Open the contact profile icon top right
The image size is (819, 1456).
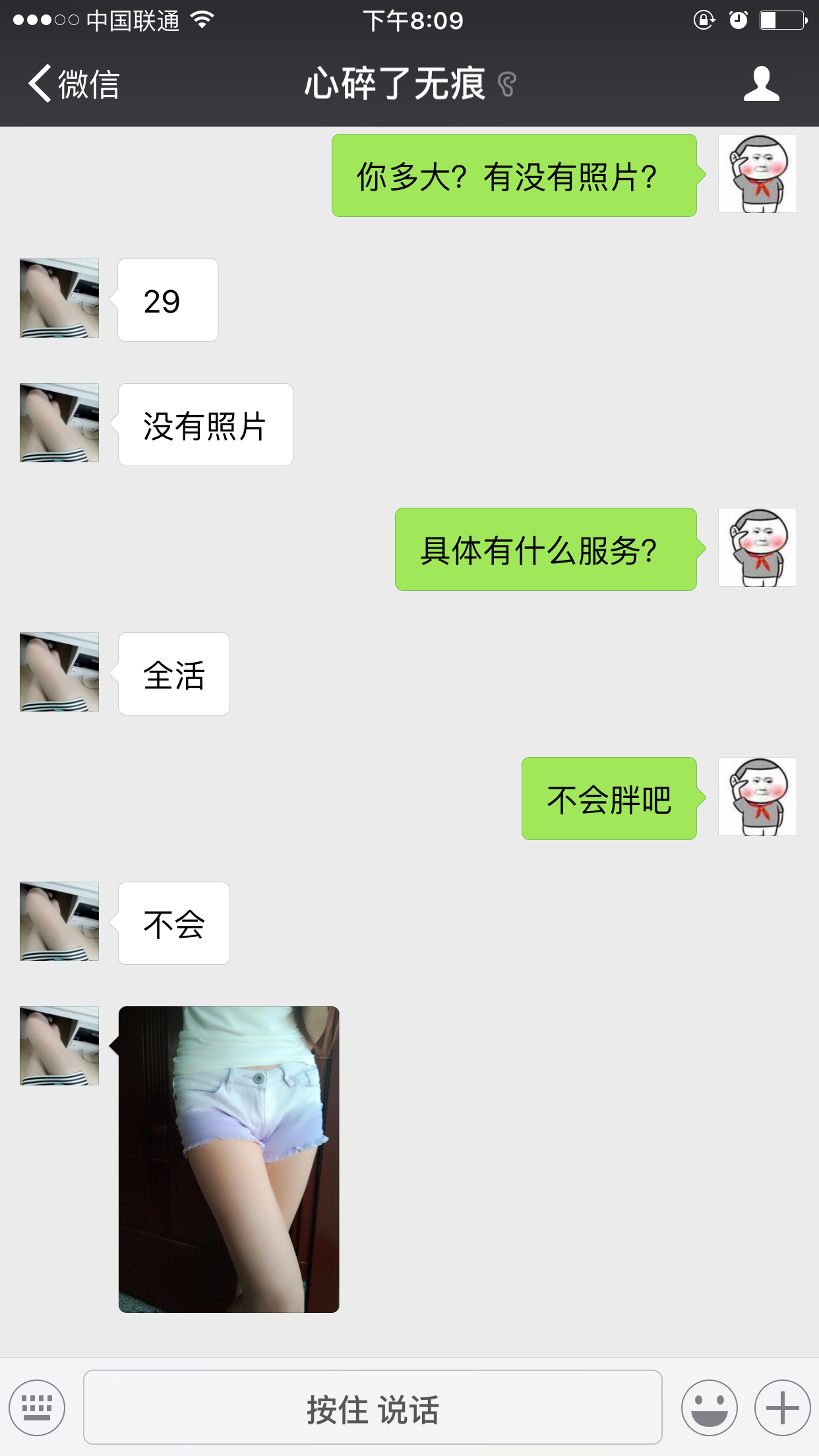[x=762, y=83]
